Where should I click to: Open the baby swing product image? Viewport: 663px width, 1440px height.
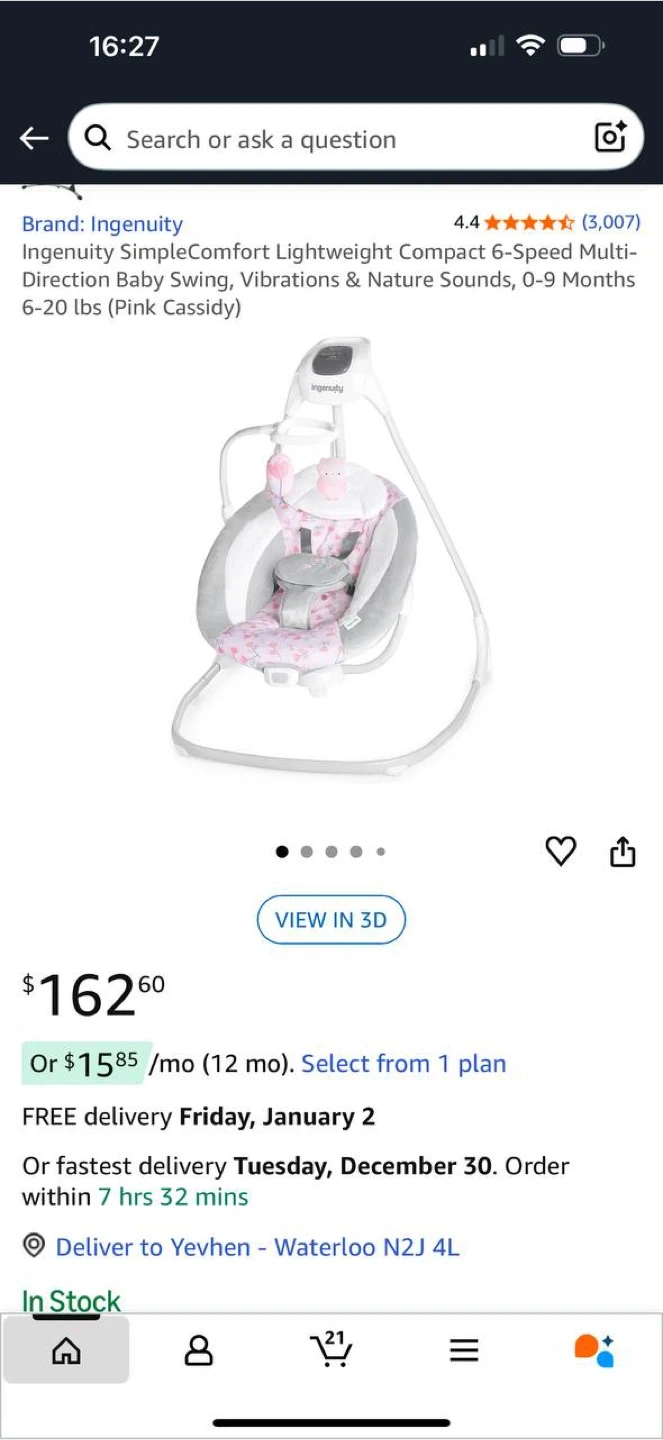(x=329, y=557)
